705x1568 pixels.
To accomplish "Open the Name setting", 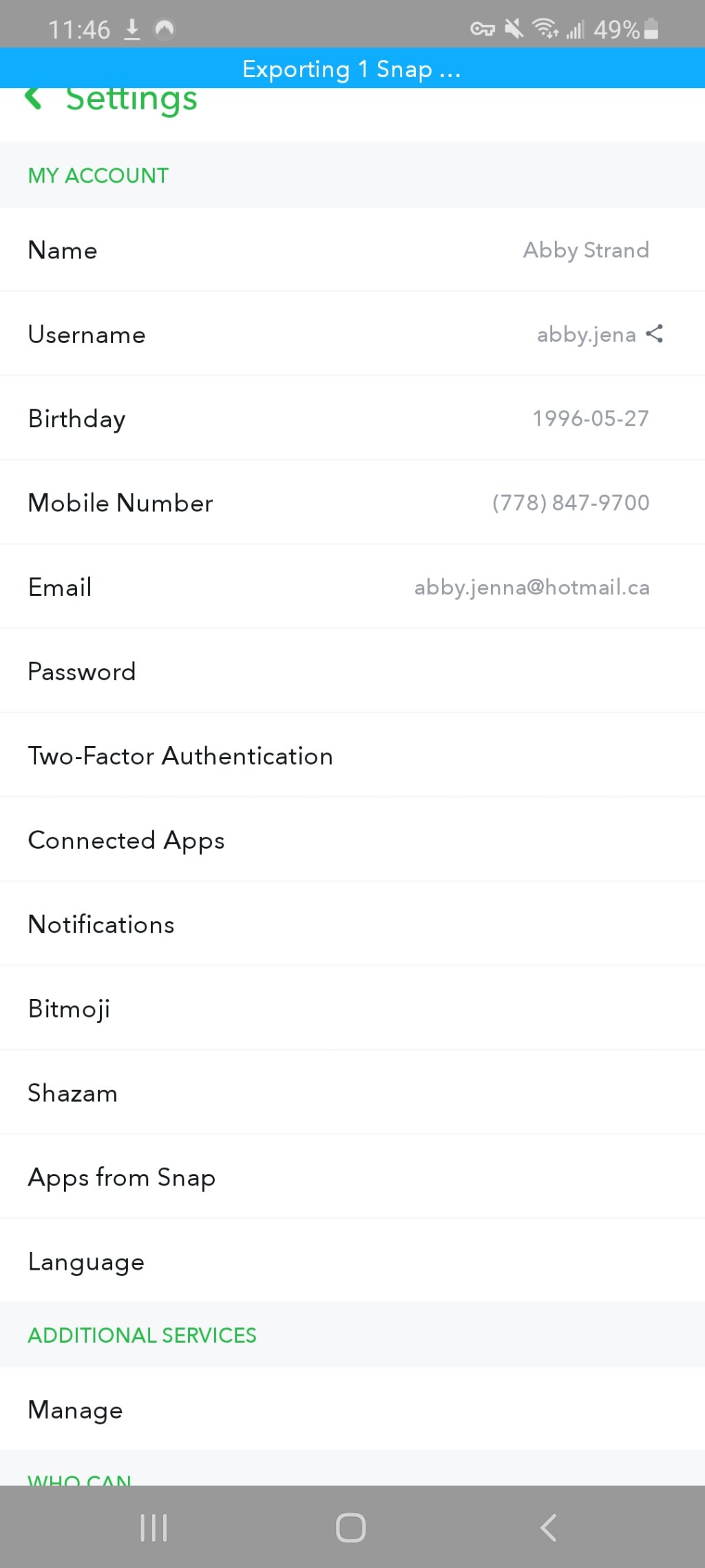I will point(352,250).
